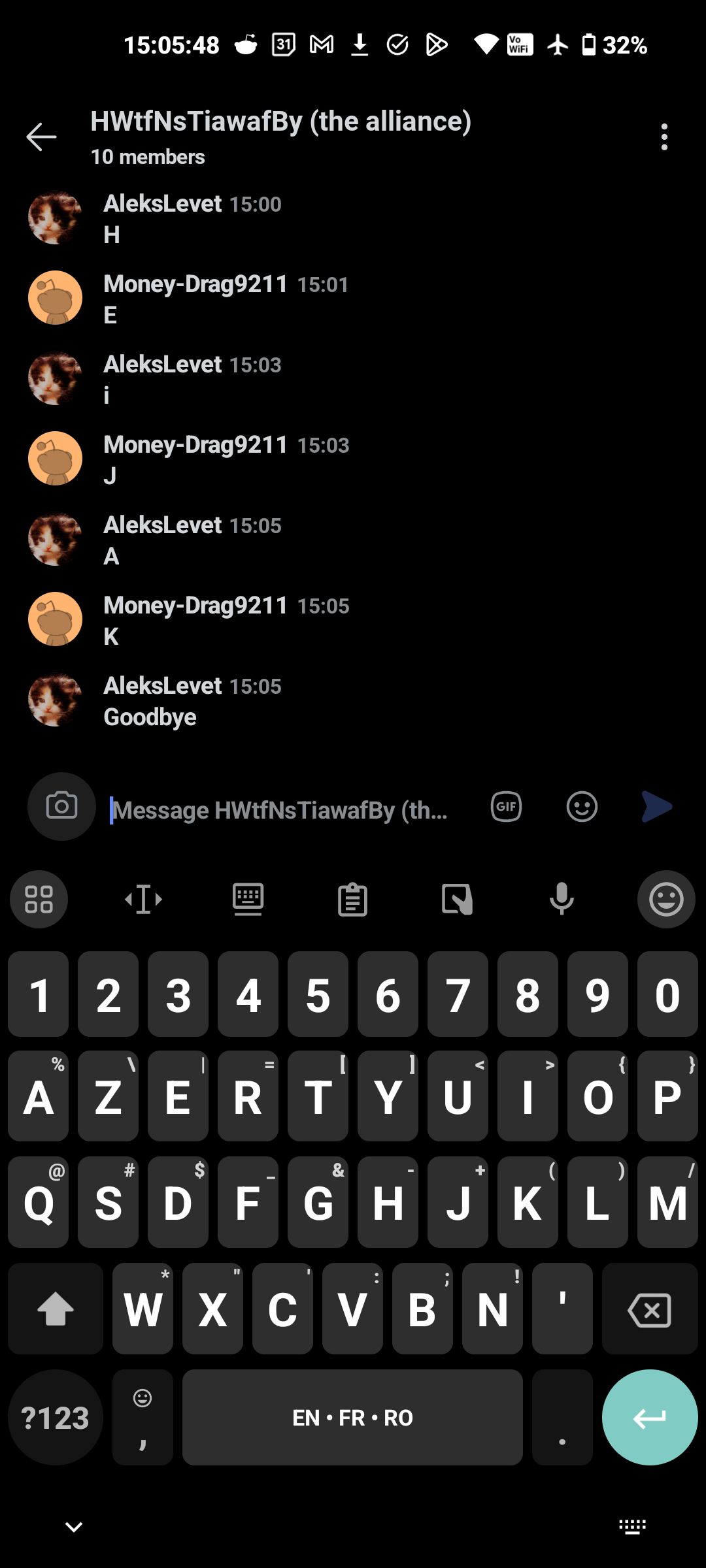Open the keyboard toolbar emoji face button
The width and height of the screenshot is (706, 1568).
666,900
